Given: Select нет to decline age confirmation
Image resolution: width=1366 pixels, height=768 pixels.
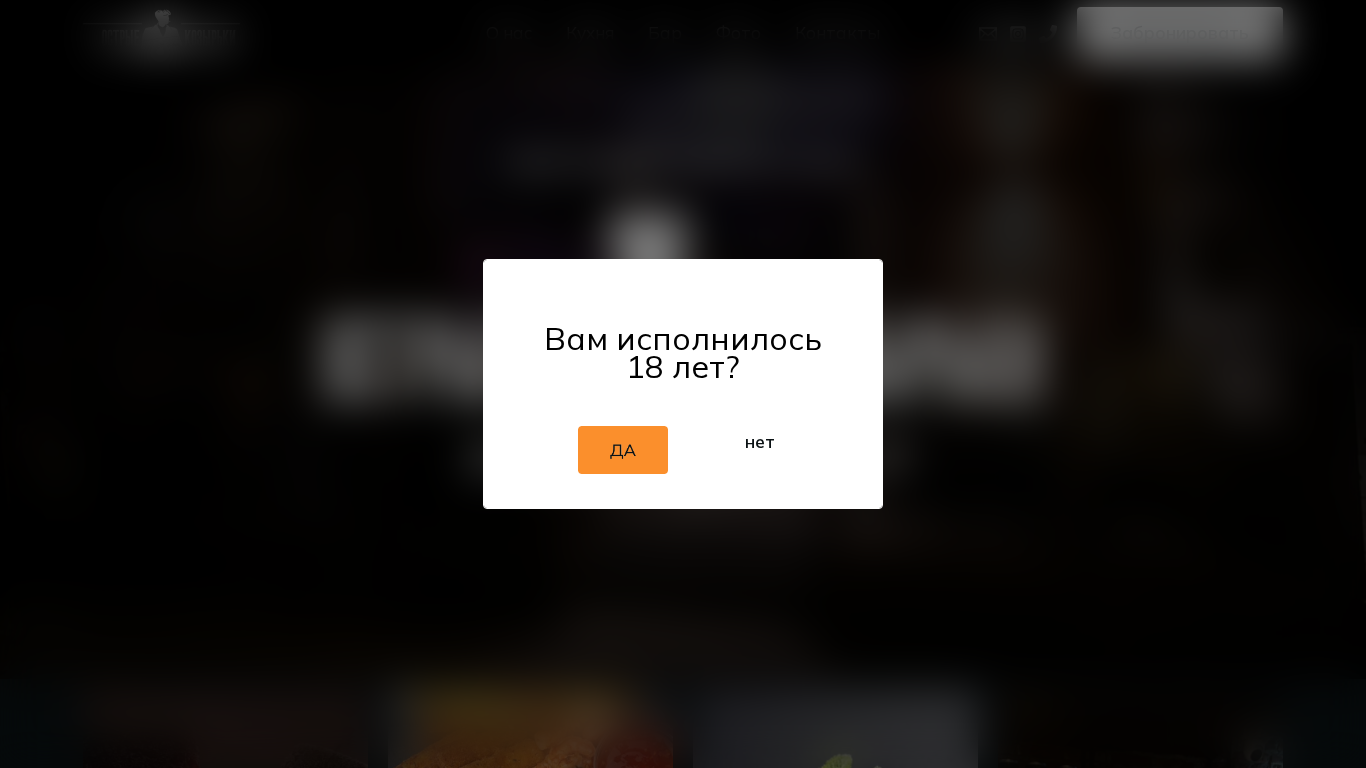Looking at the screenshot, I should click(759, 443).
